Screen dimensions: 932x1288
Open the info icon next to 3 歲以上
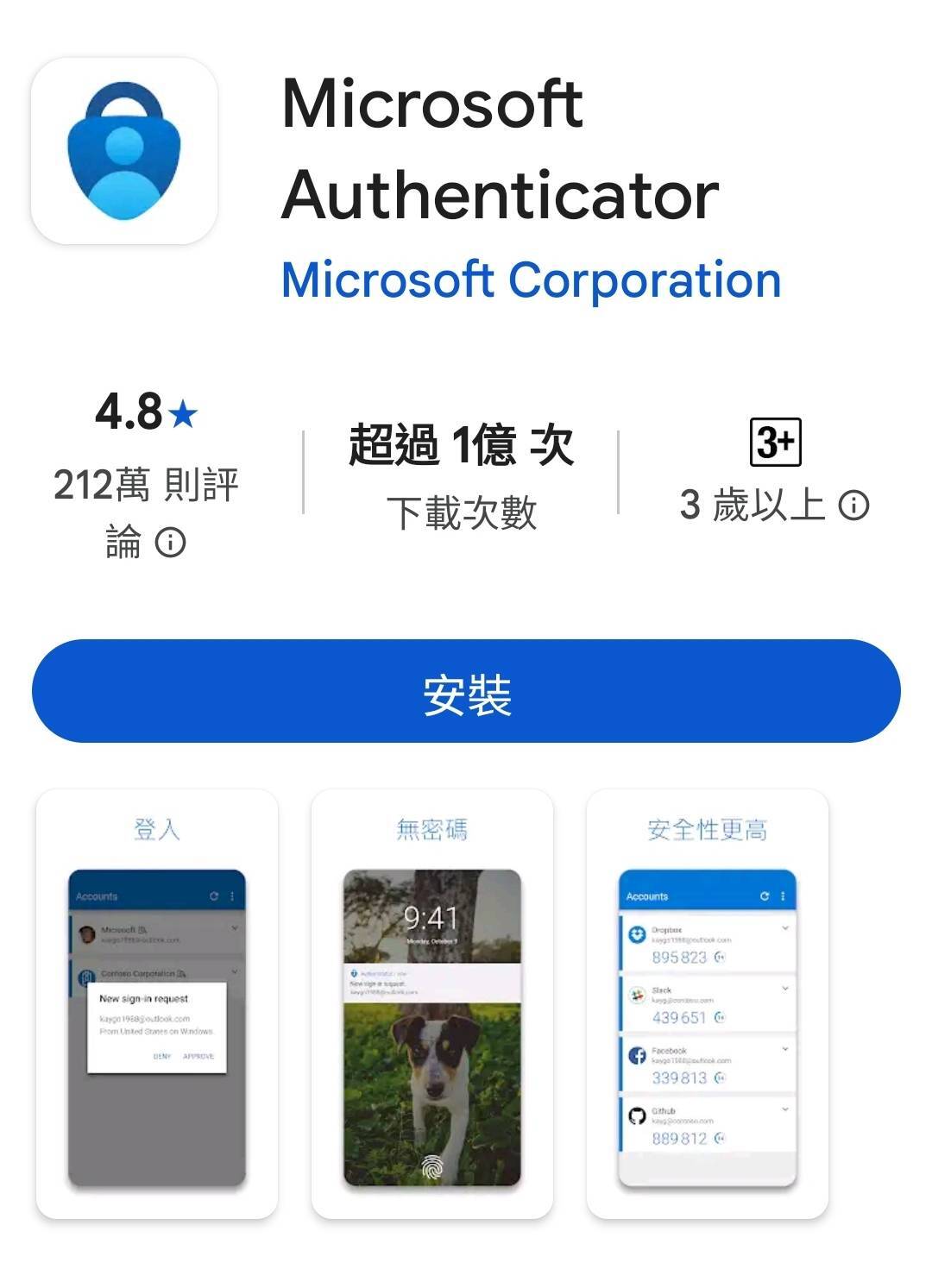point(853,506)
